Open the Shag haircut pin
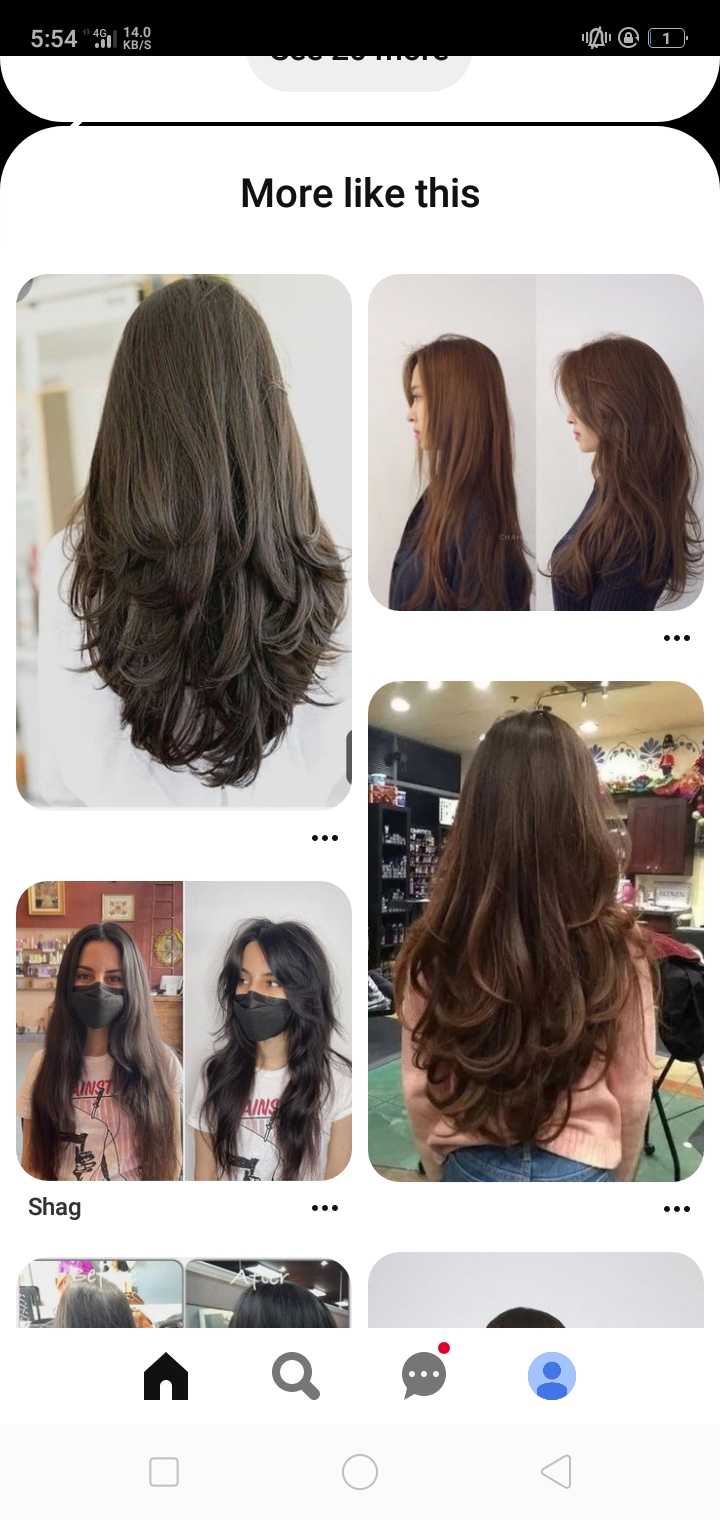Viewport: 720px width, 1520px height. pos(184,1030)
